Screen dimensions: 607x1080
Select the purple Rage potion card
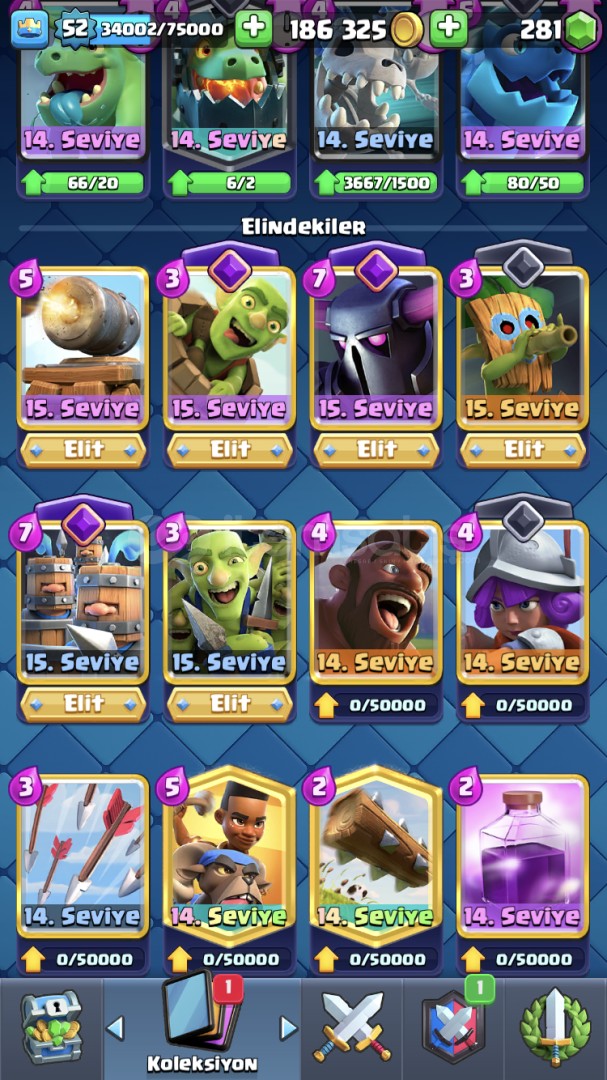(523, 857)
